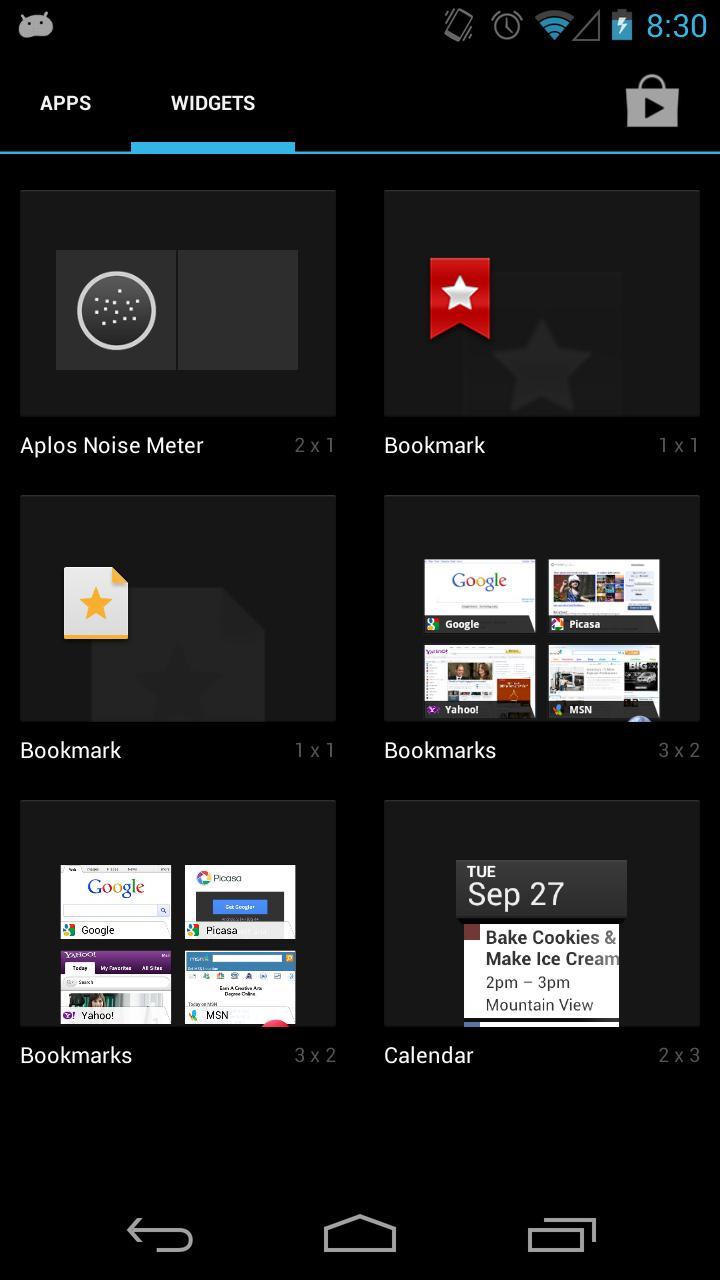Go back using the navigation bar

pos(160,1234)
